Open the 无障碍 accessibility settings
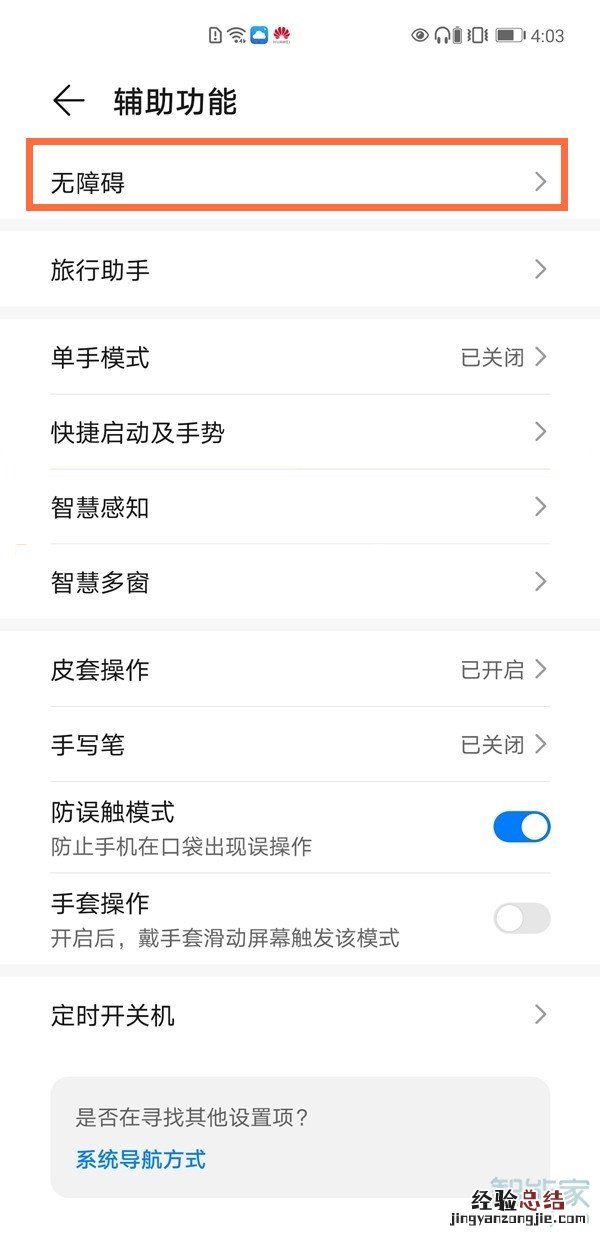The image size is (600, 1237). click(x=298, y=183)
